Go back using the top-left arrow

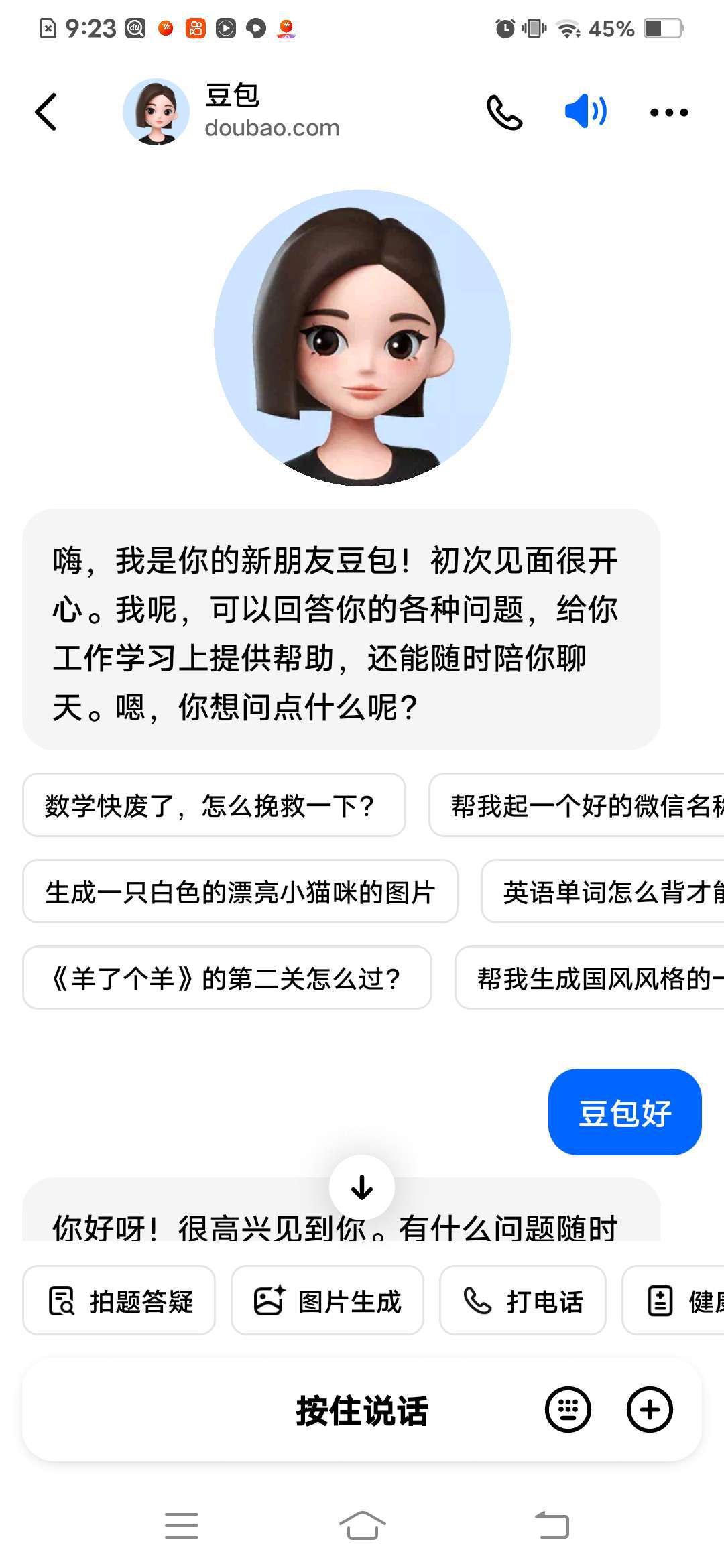pyautogui.click(x=46, y=111)
